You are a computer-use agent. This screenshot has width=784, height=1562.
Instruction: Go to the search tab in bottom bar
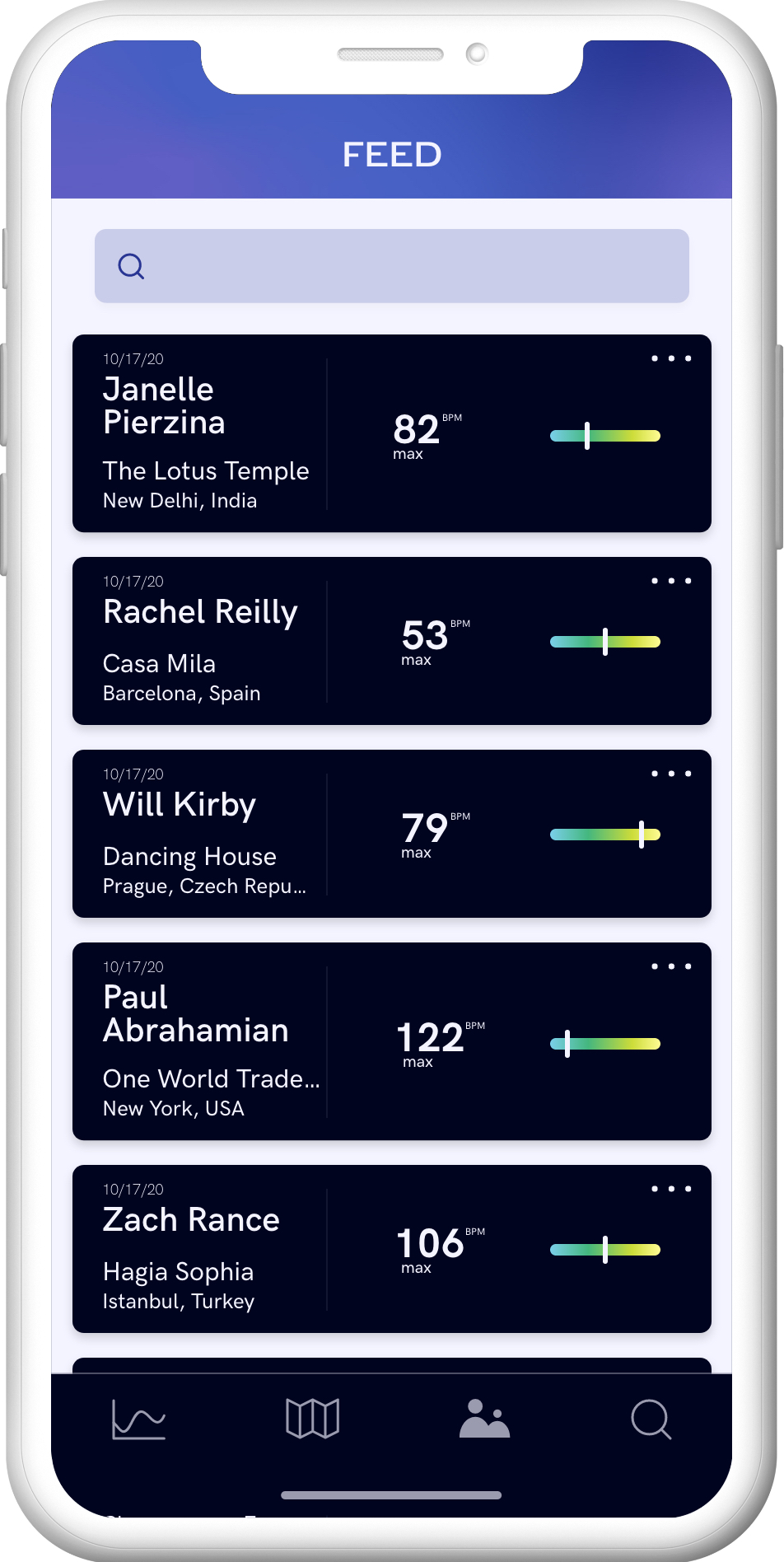click(651, 1419)
